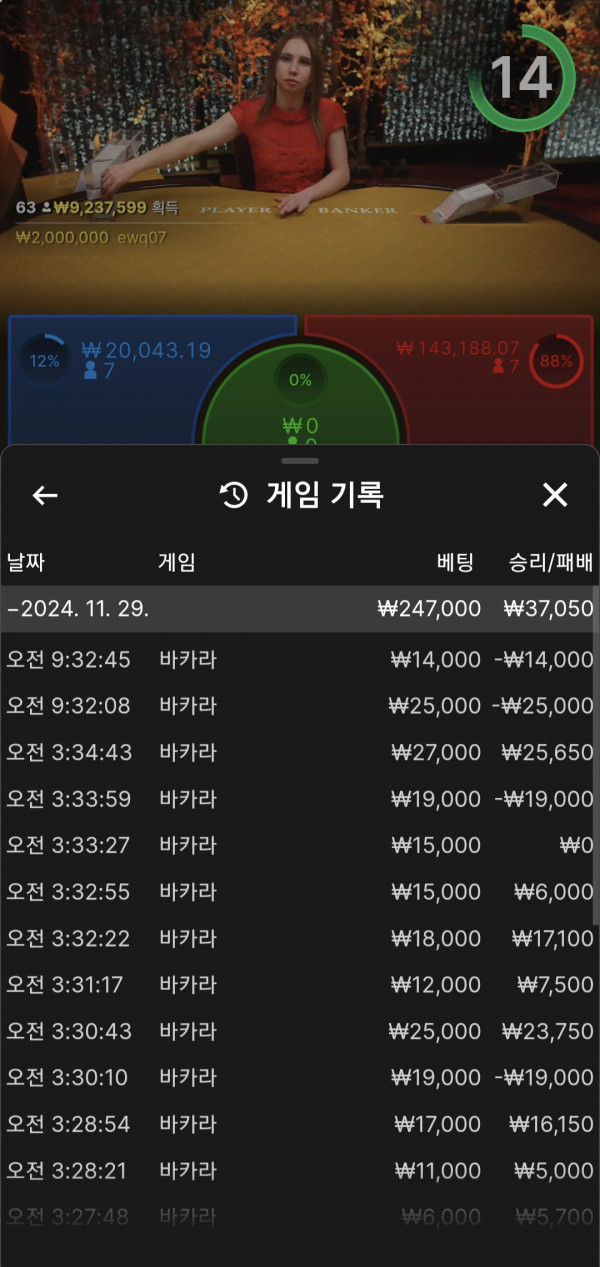View the 오전 3:32:55 round details
The image size is (600, 1267).
tap(299, 892)
